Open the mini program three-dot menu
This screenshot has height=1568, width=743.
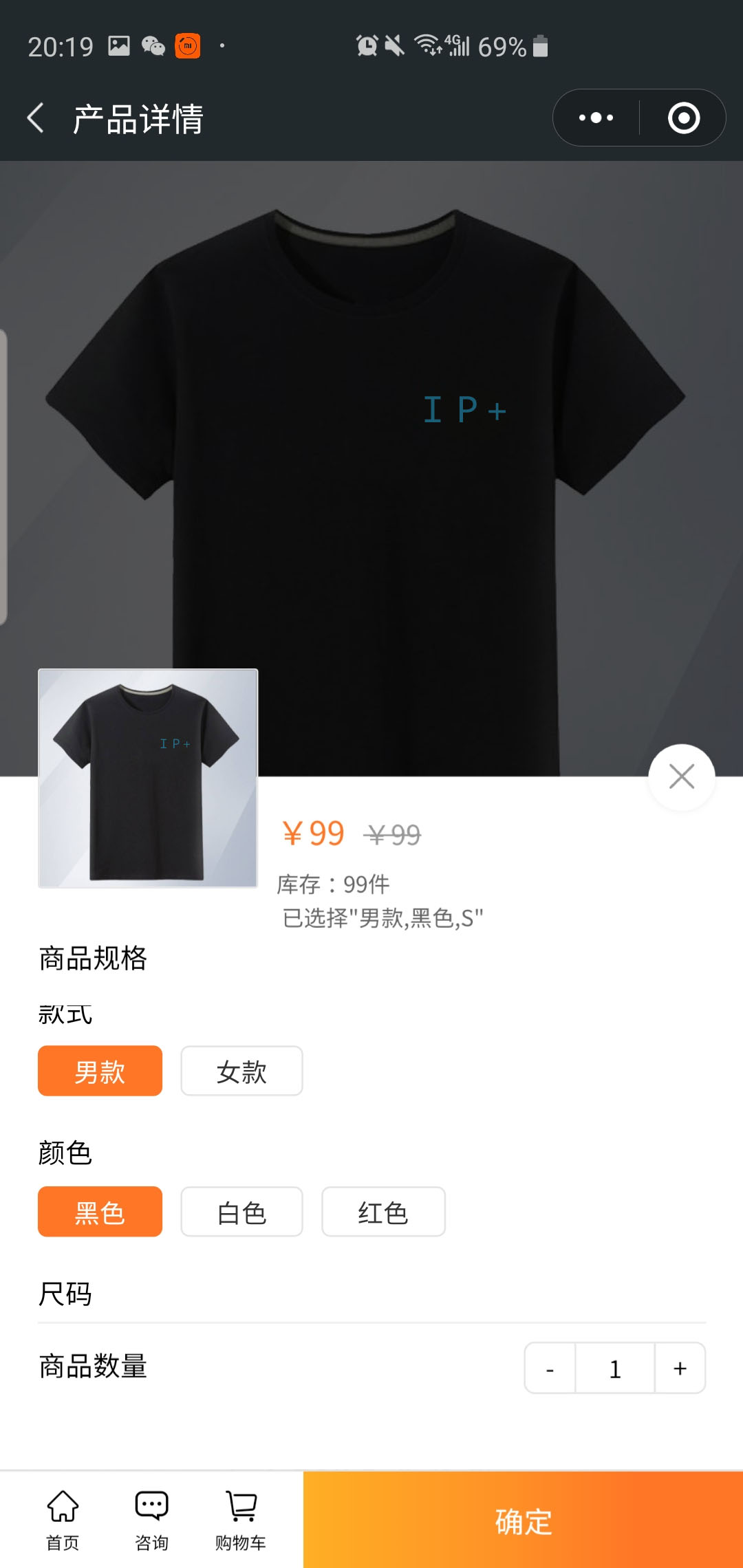click(596, 118)
